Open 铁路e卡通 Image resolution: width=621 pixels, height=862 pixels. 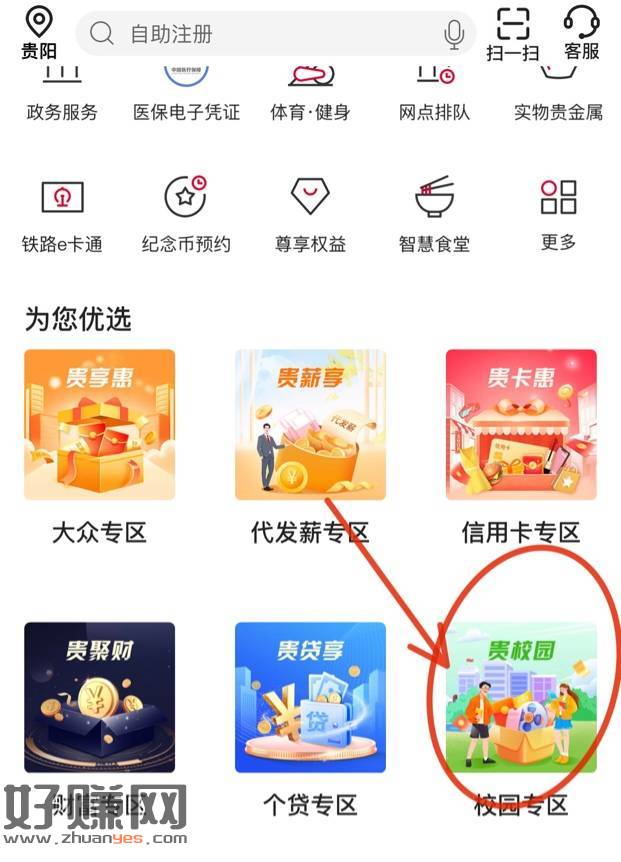(62, 215)
